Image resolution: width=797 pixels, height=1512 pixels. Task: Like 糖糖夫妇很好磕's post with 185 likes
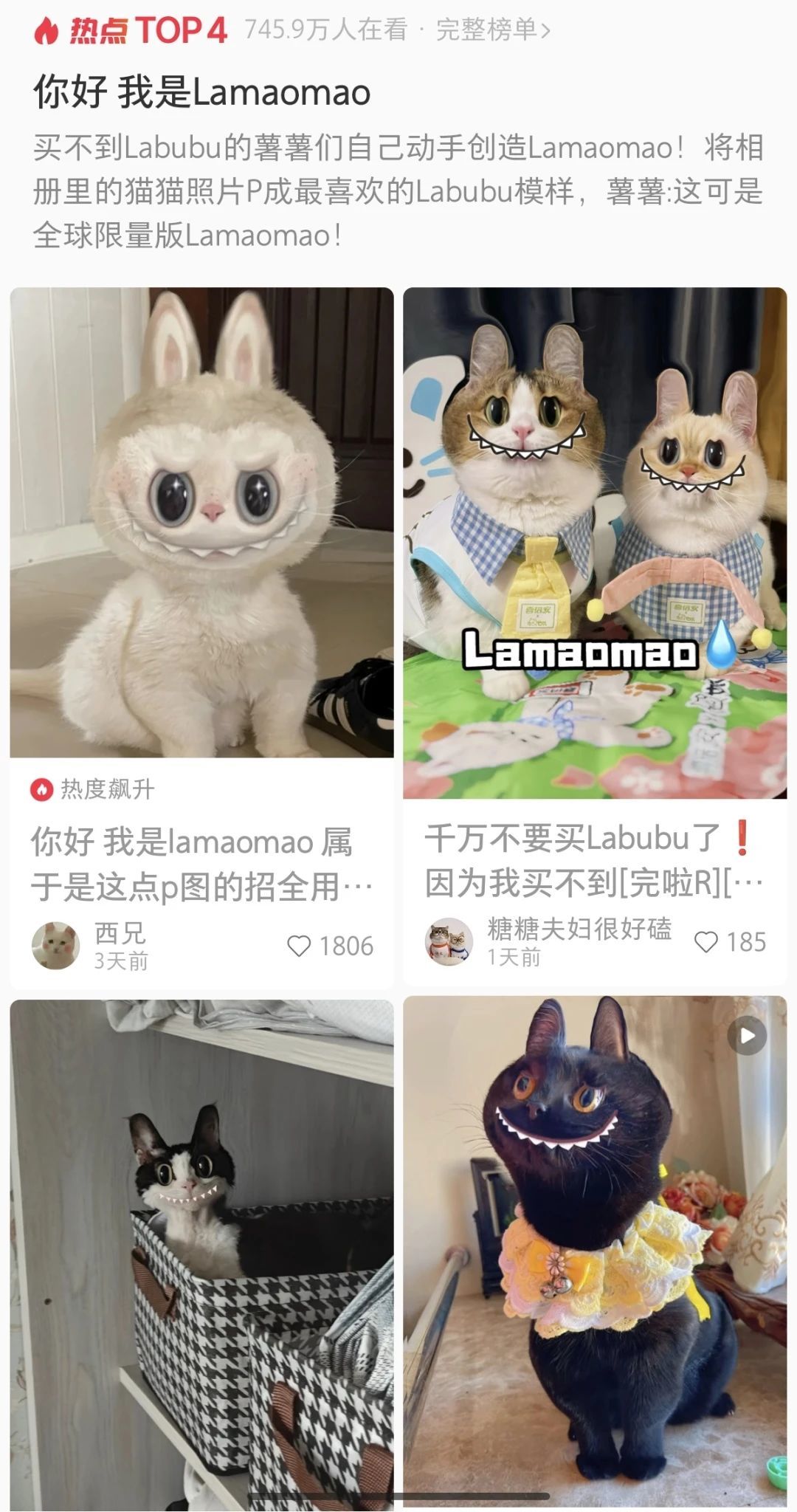[706, 942]
